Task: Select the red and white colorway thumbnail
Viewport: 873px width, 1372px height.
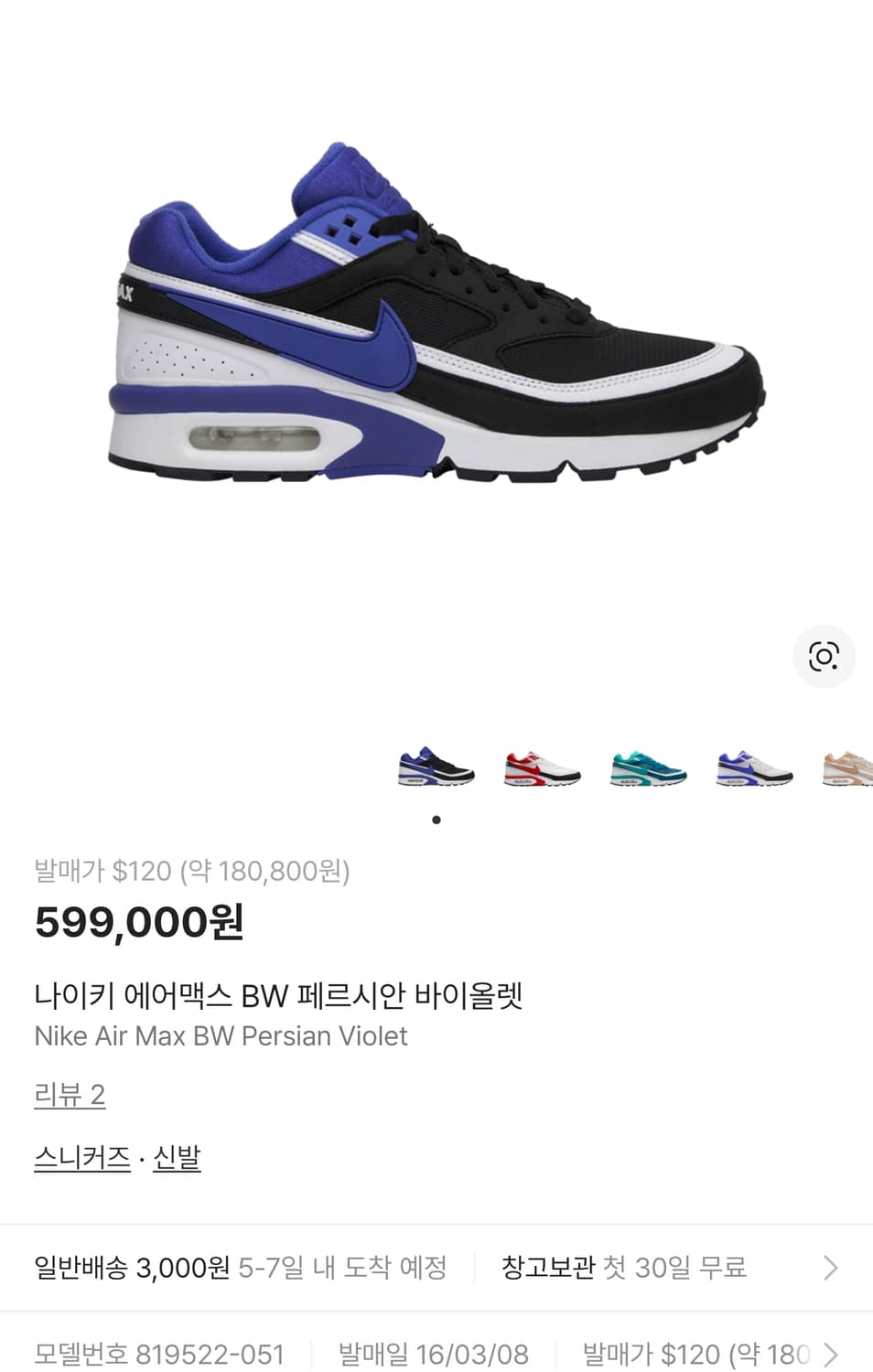Action: coord(541,768)
